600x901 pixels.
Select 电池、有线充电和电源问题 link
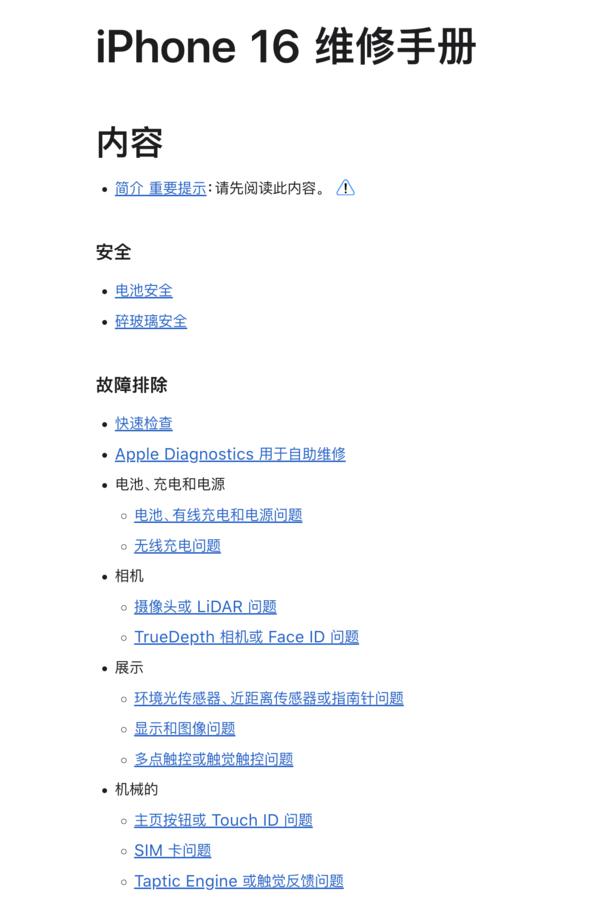tap(218, 515)
